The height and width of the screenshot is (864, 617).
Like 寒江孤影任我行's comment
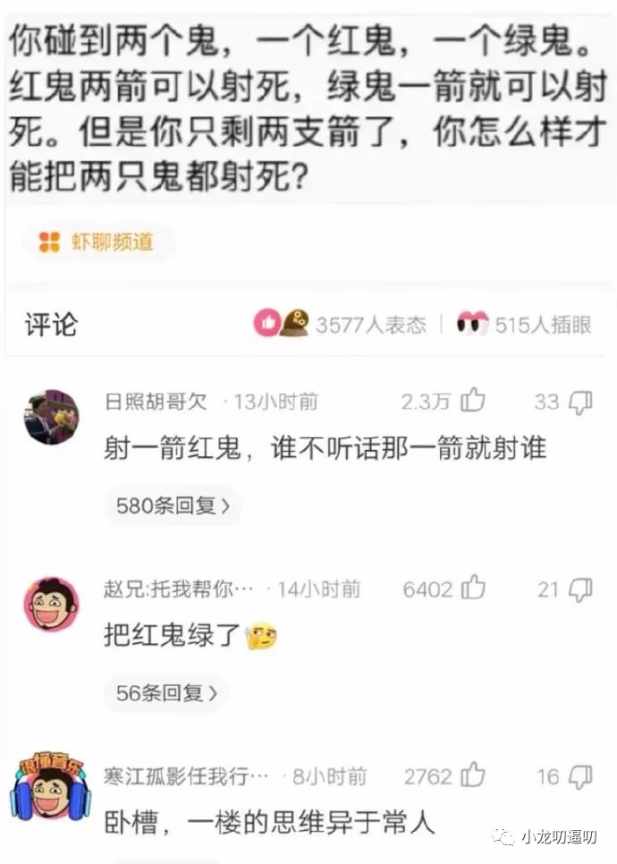(x=473, y=776)
